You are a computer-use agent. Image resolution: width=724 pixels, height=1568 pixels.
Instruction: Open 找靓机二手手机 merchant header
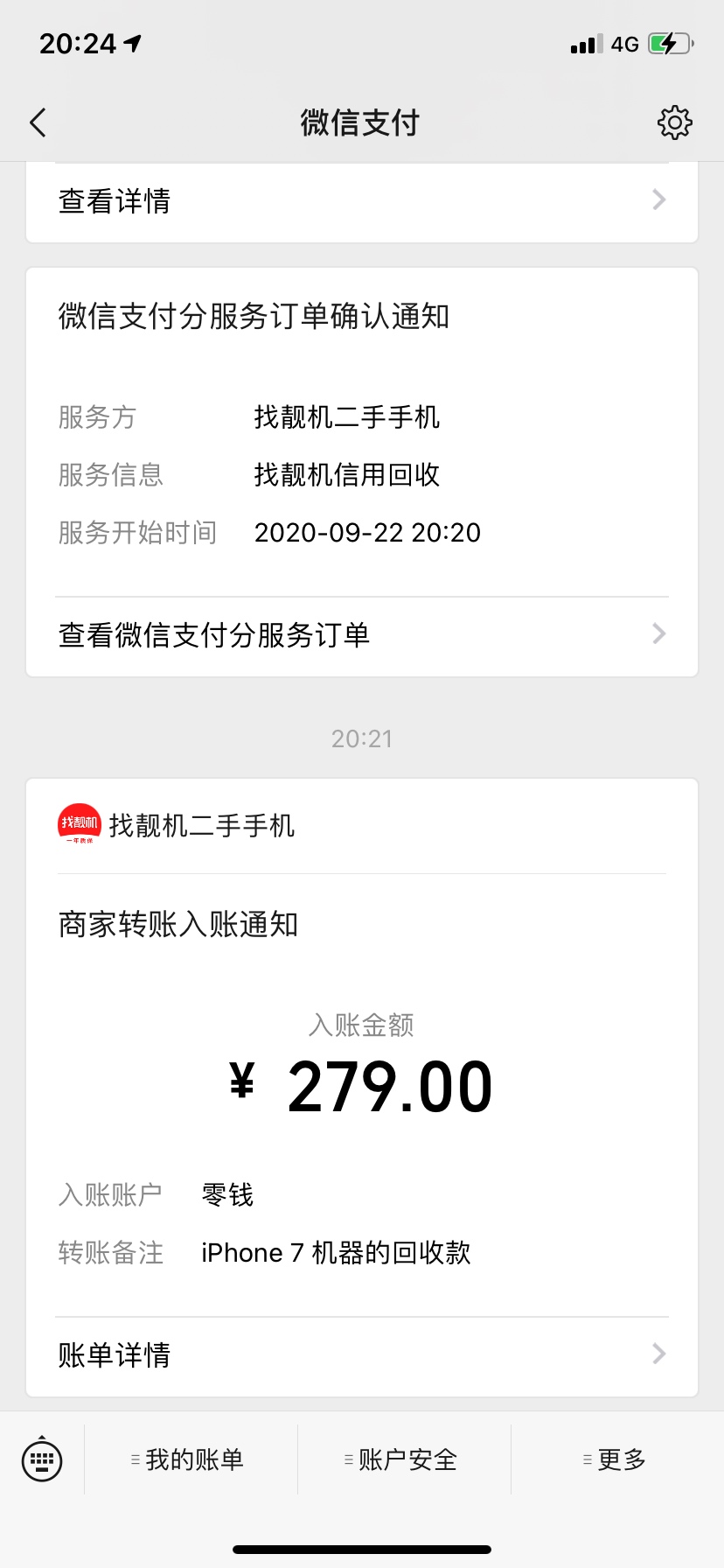(362, 825)
